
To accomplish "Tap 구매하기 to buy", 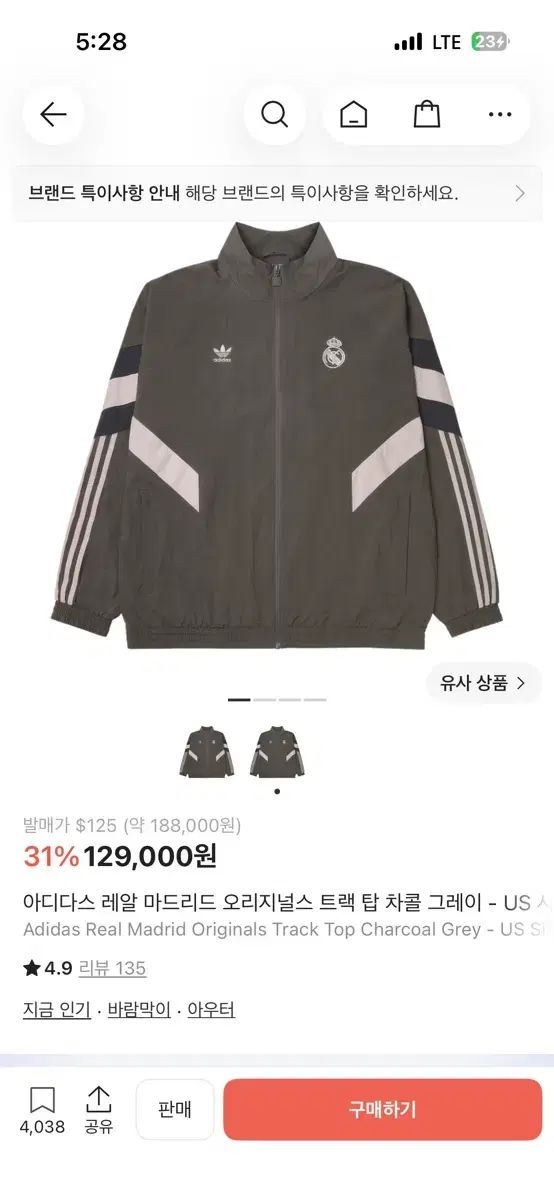I will 383,1109.
